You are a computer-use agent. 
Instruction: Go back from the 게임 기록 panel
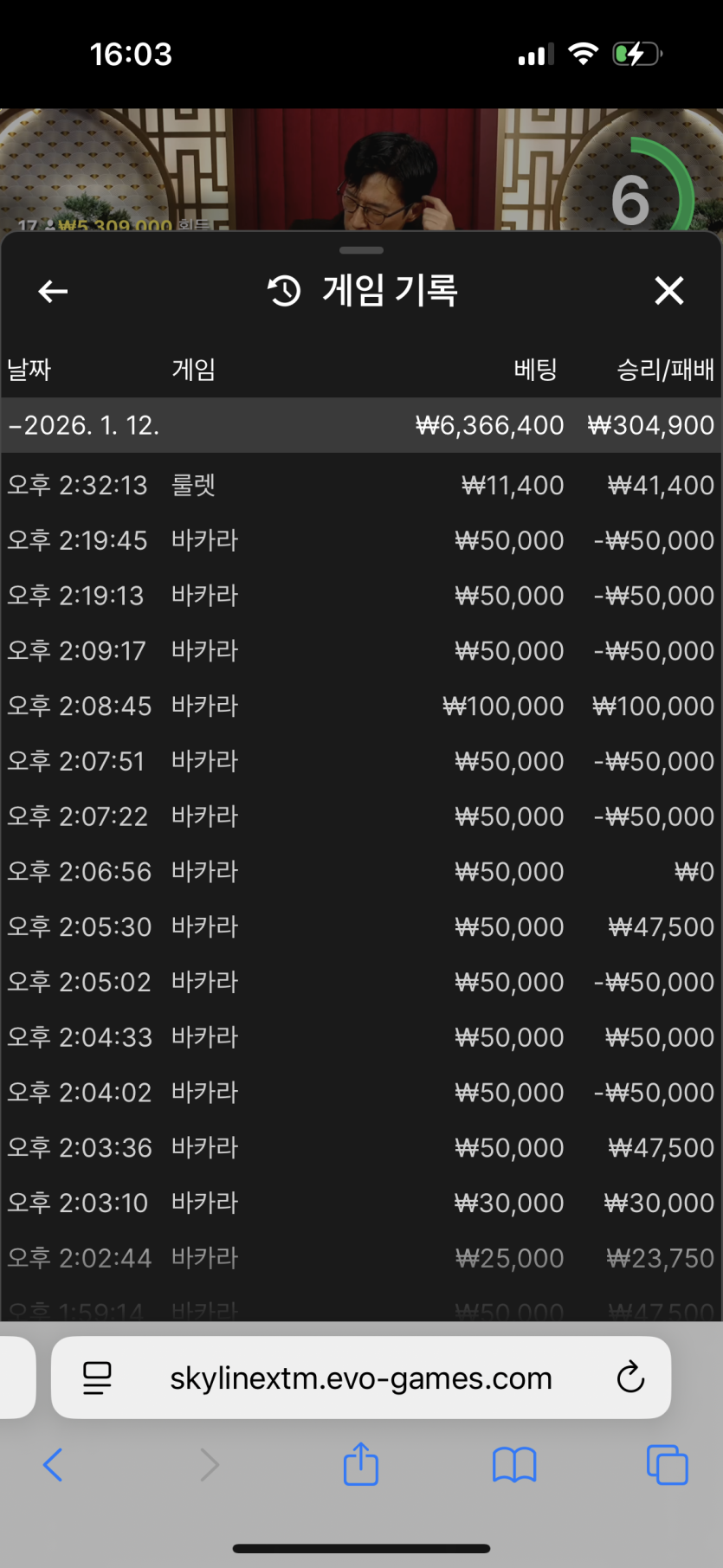[53, 292]
